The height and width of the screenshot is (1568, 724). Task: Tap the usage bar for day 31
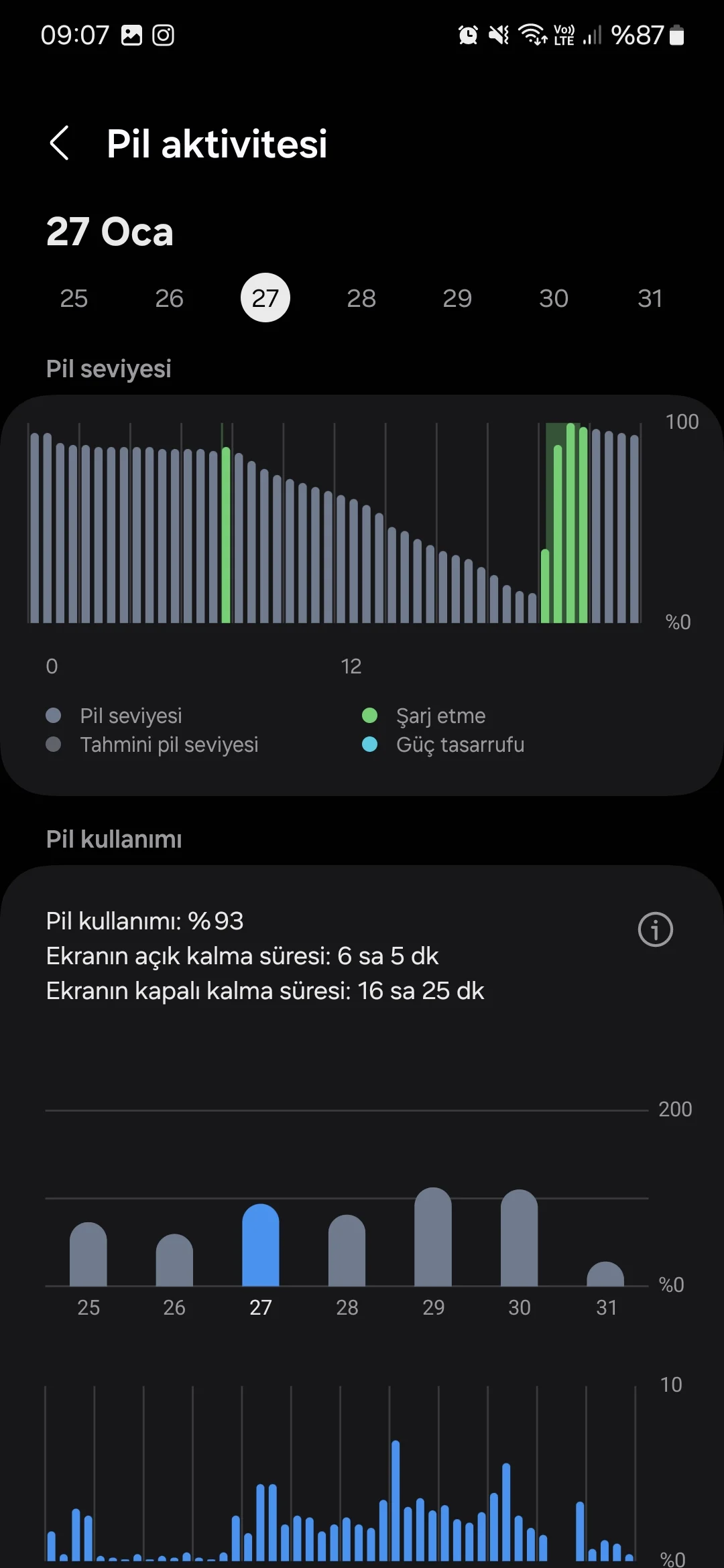(x=605, y=1275)
